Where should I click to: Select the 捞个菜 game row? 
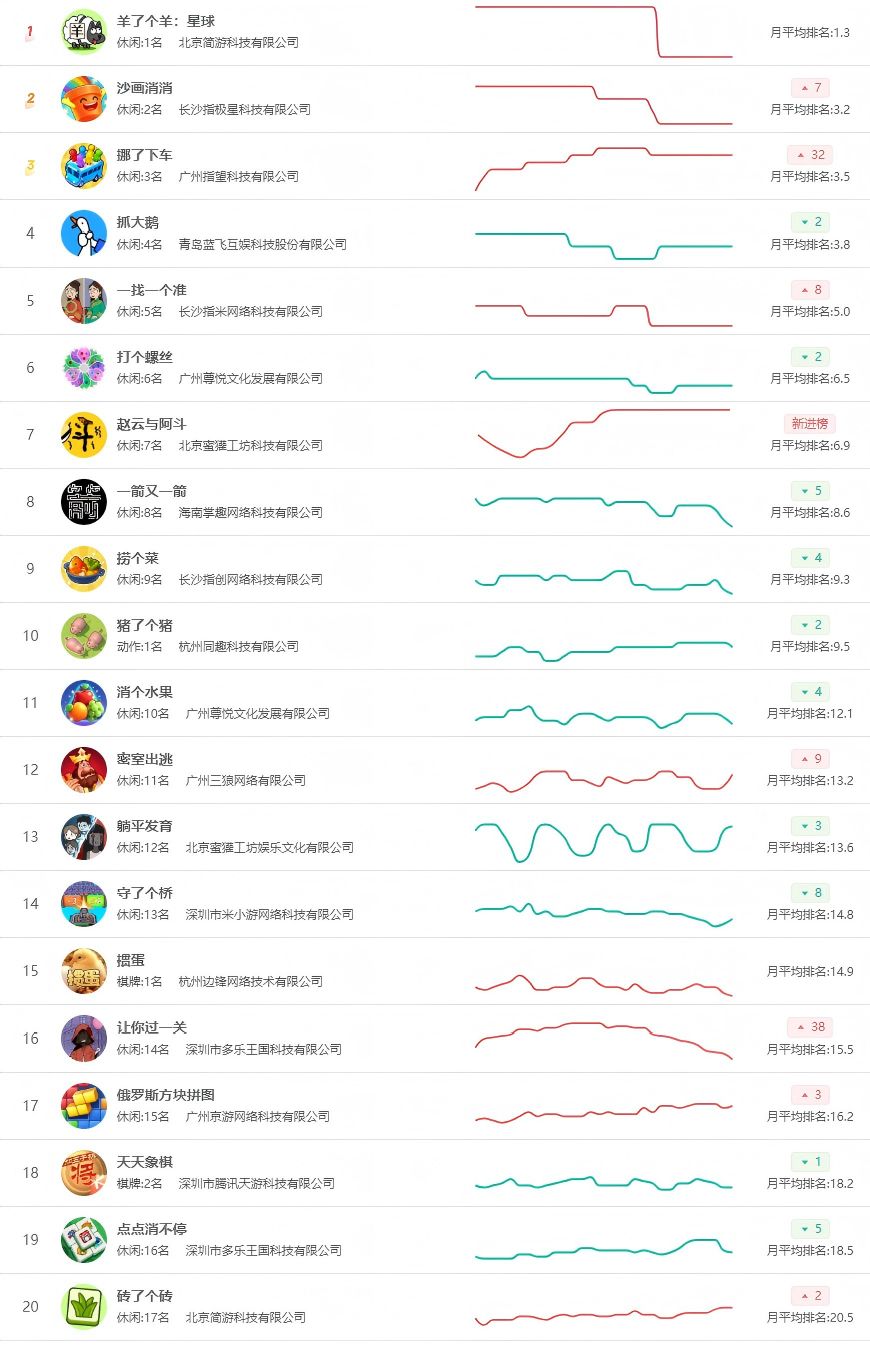(x=435, y=568)
